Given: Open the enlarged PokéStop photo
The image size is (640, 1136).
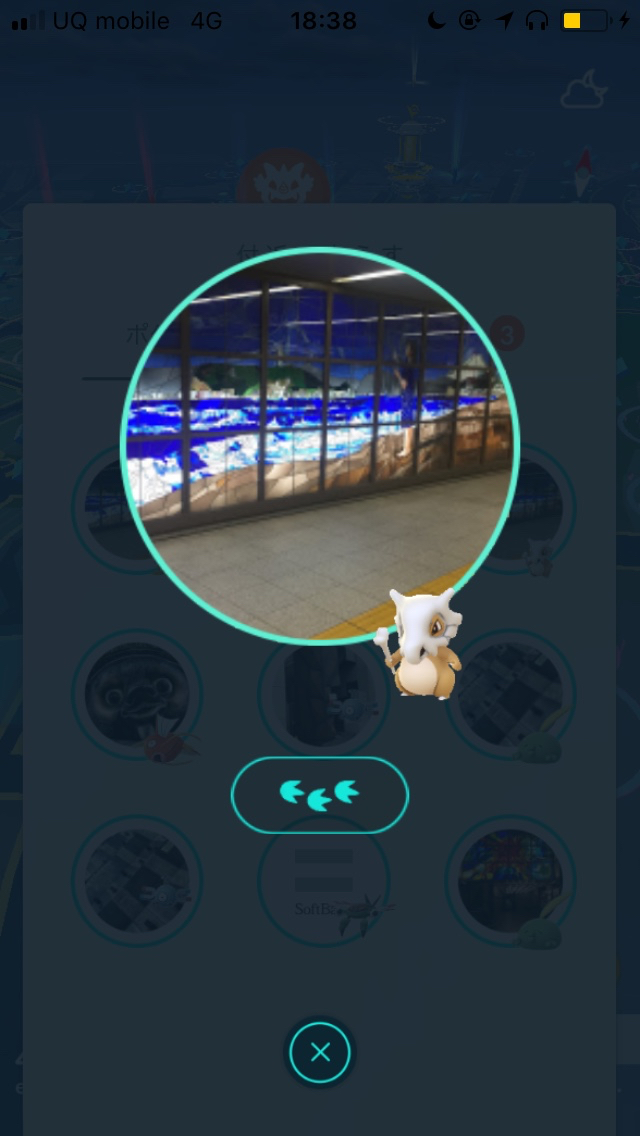Looking at the screenshot, I should [320, 445].
